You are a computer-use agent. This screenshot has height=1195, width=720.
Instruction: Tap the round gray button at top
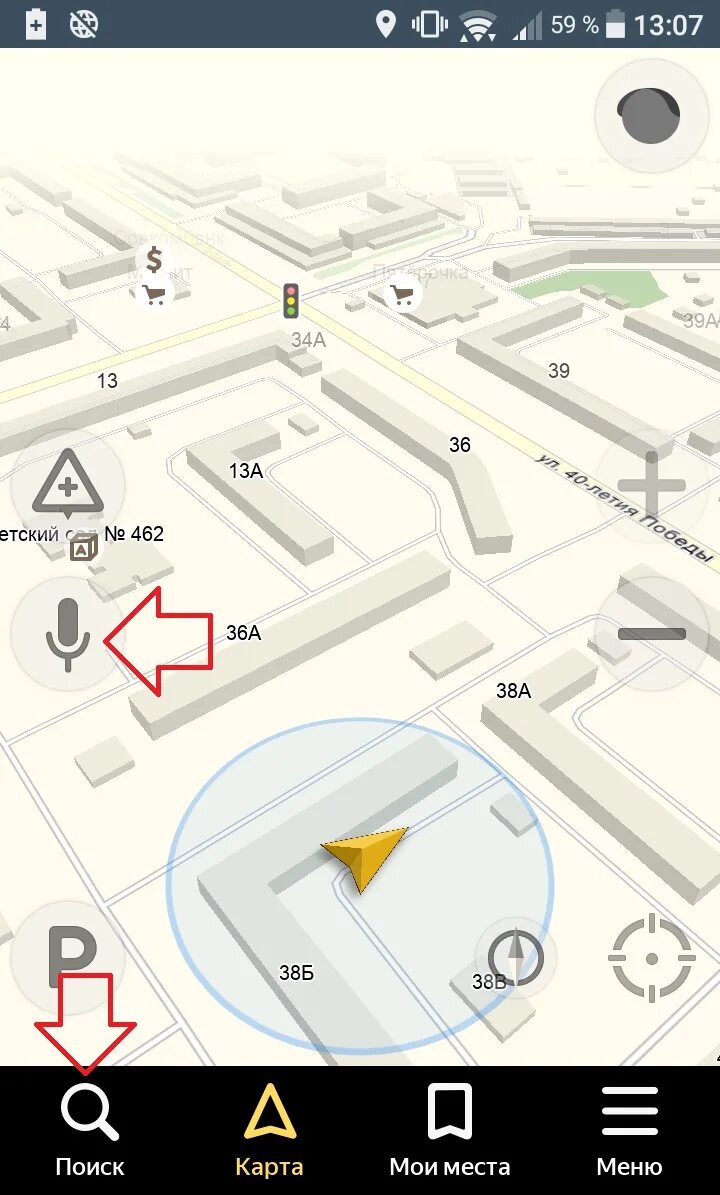652,116
